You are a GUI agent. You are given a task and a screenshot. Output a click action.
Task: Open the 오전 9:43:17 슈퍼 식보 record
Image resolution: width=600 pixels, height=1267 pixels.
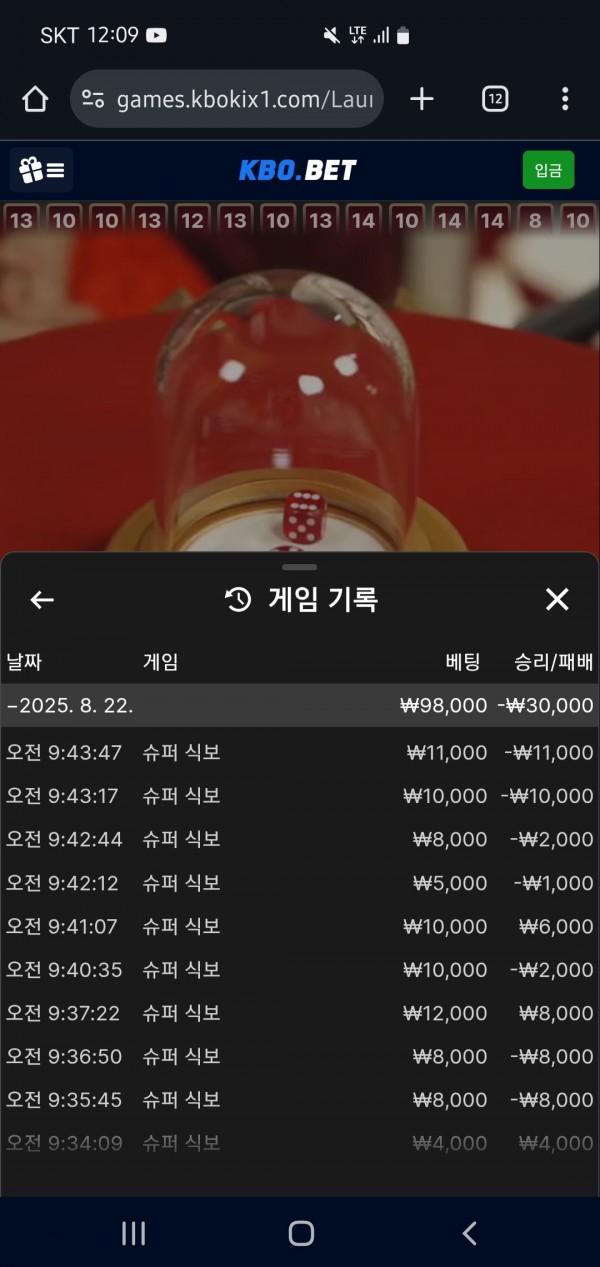[x=300, y=796]
